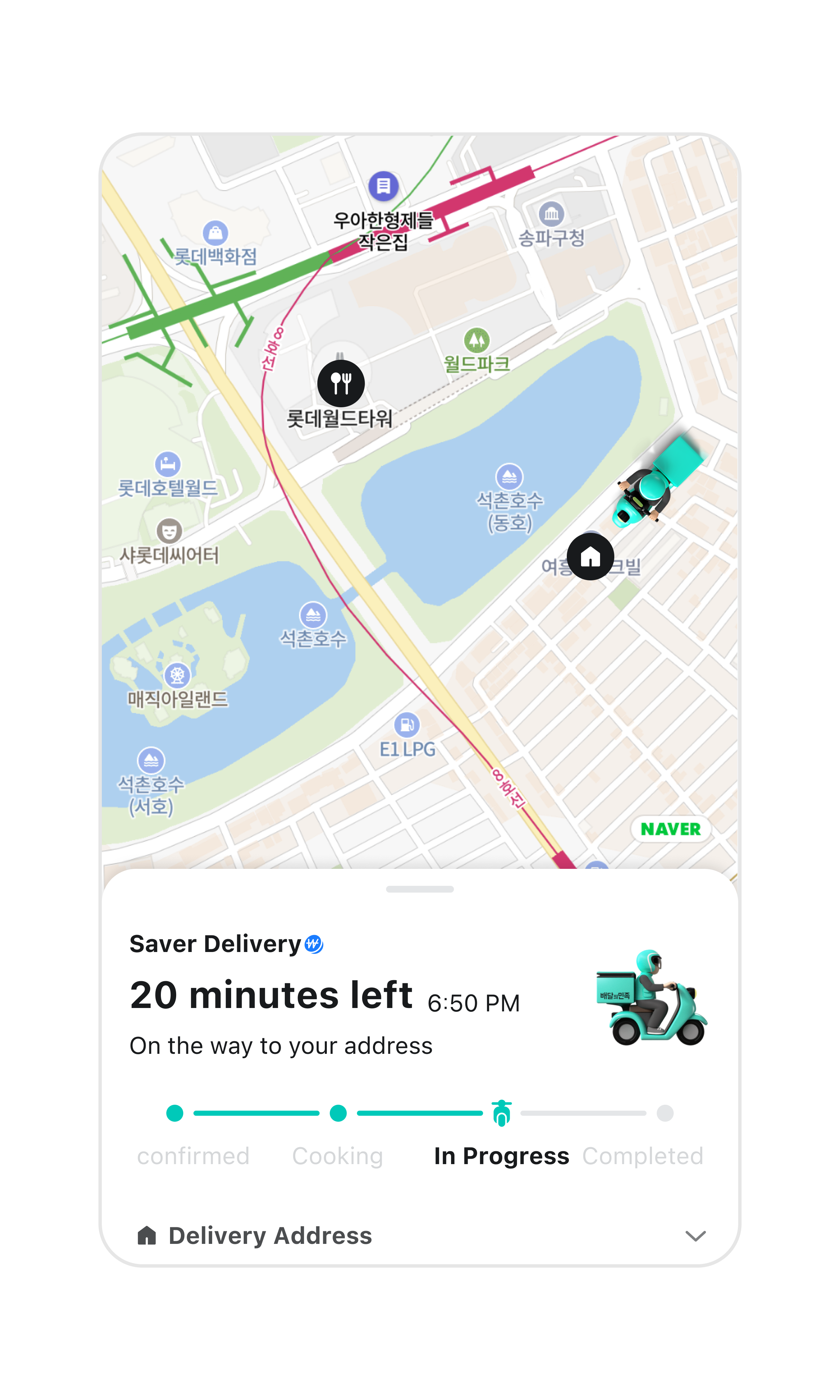Select the delivery rider marker on map
Image resolution: width=840 pixels, height=1400 pixels.
click(657, 481)
